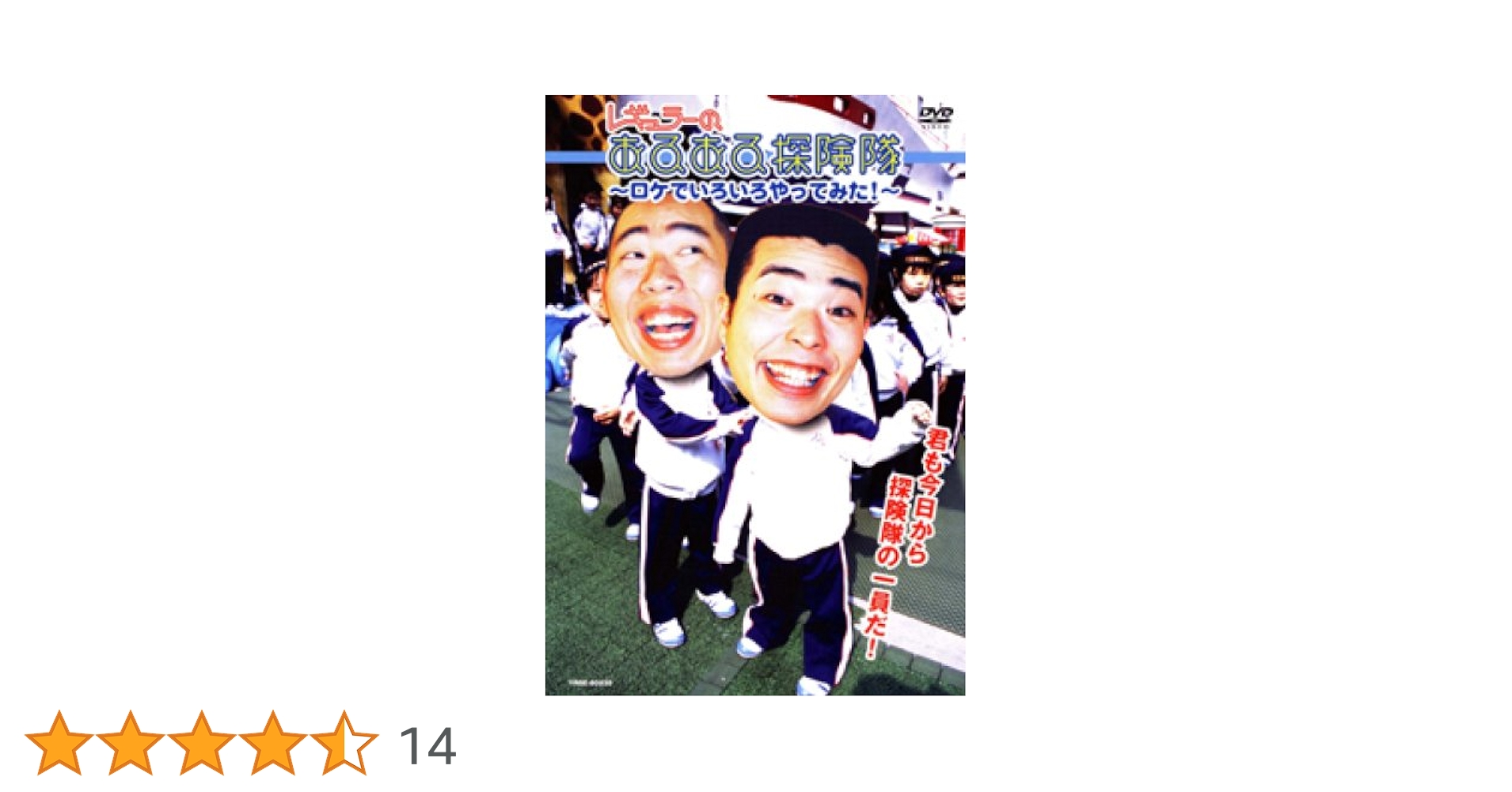Open the 14 customer ratings
Image resolution: width=1512 pixels, height=792 pixels.
pyautogui.click(x=427, y=746)
